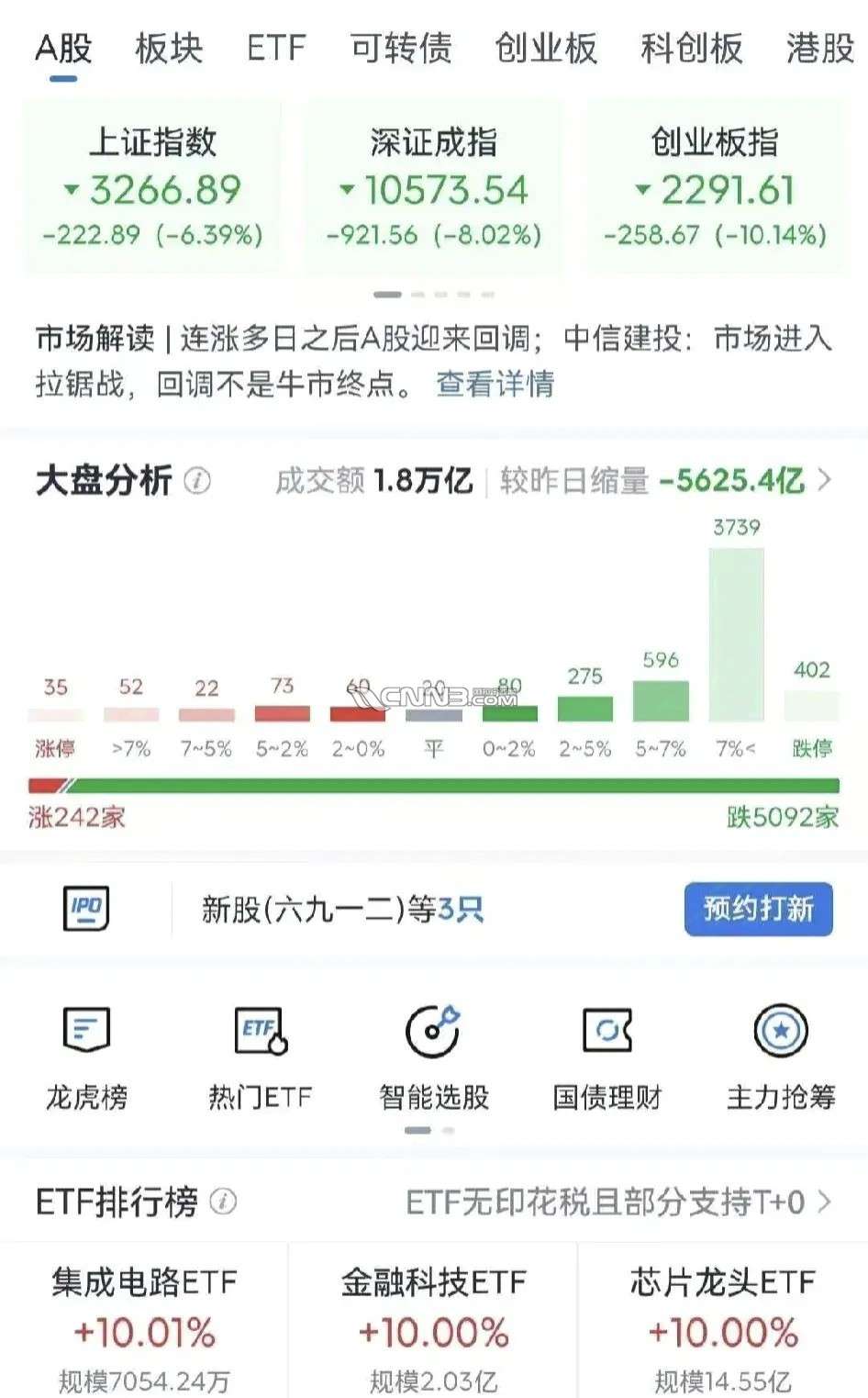Go to the 港股 tab
The image size is (868, 1398).
820,48
